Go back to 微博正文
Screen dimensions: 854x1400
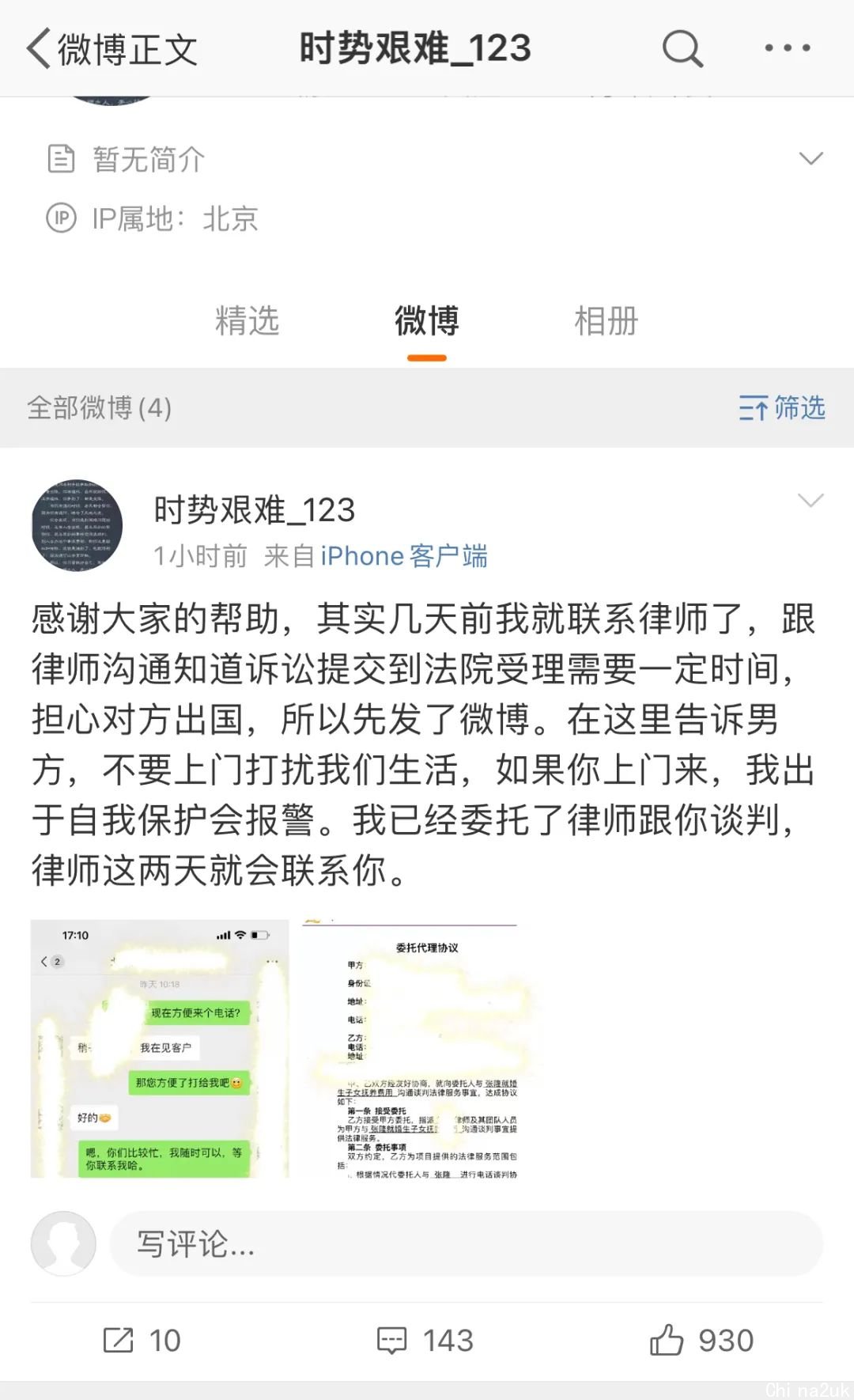point(111,49)
